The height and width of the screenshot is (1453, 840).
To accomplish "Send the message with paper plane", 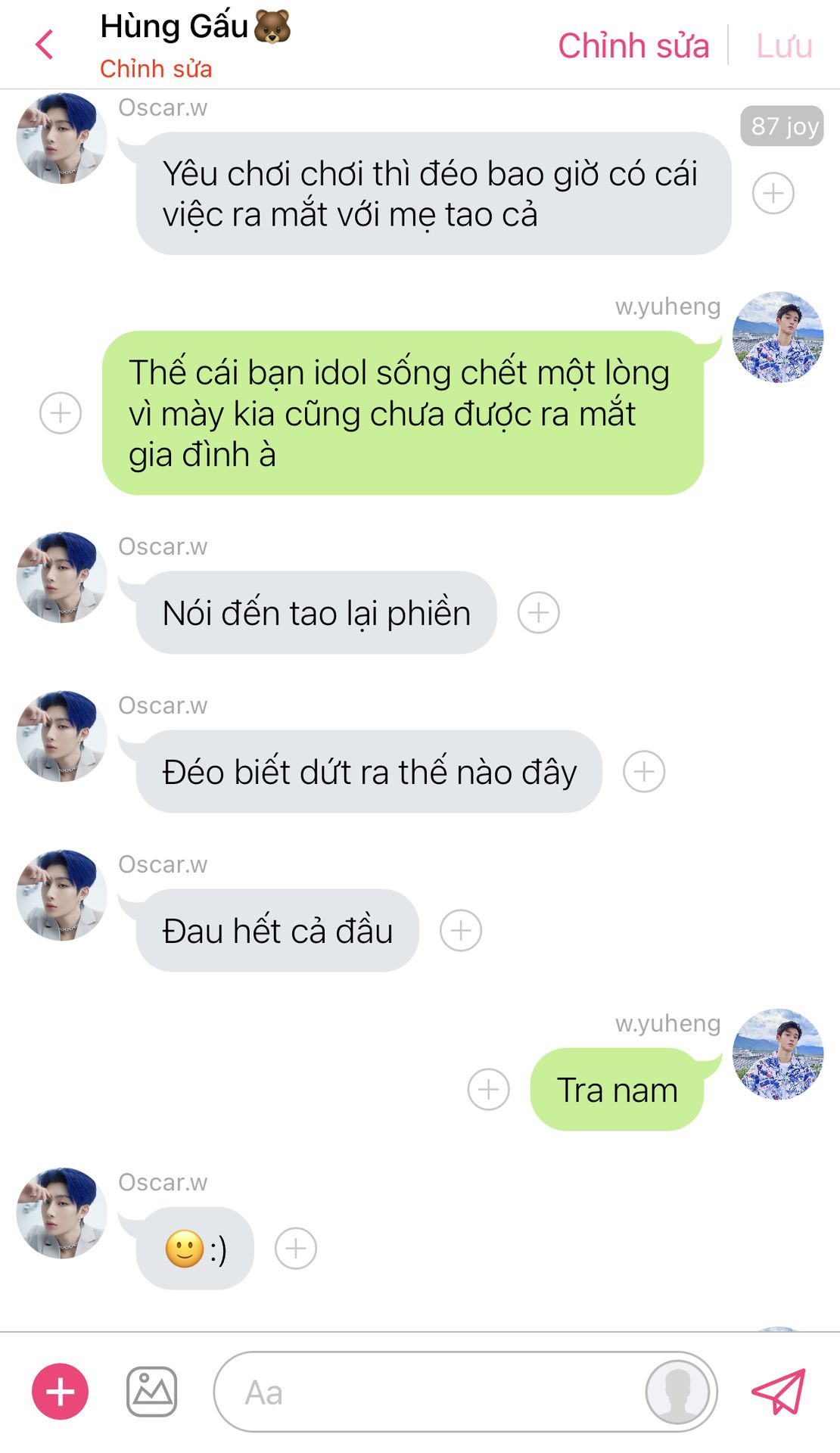I will pyautogui.click(x=779, y=1391).
